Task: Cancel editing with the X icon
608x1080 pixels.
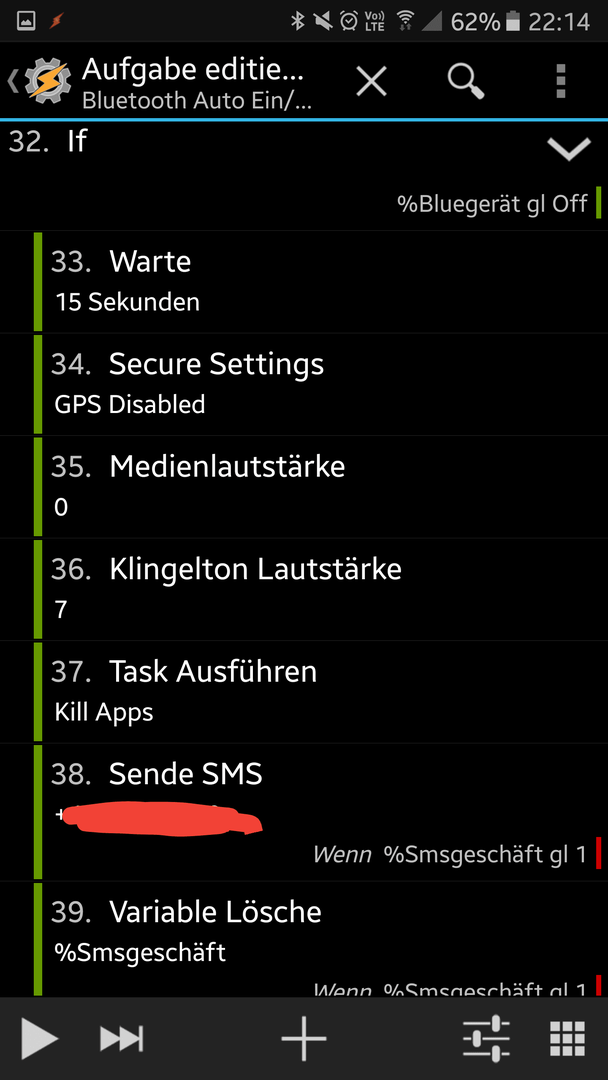Action: [371, 82]
